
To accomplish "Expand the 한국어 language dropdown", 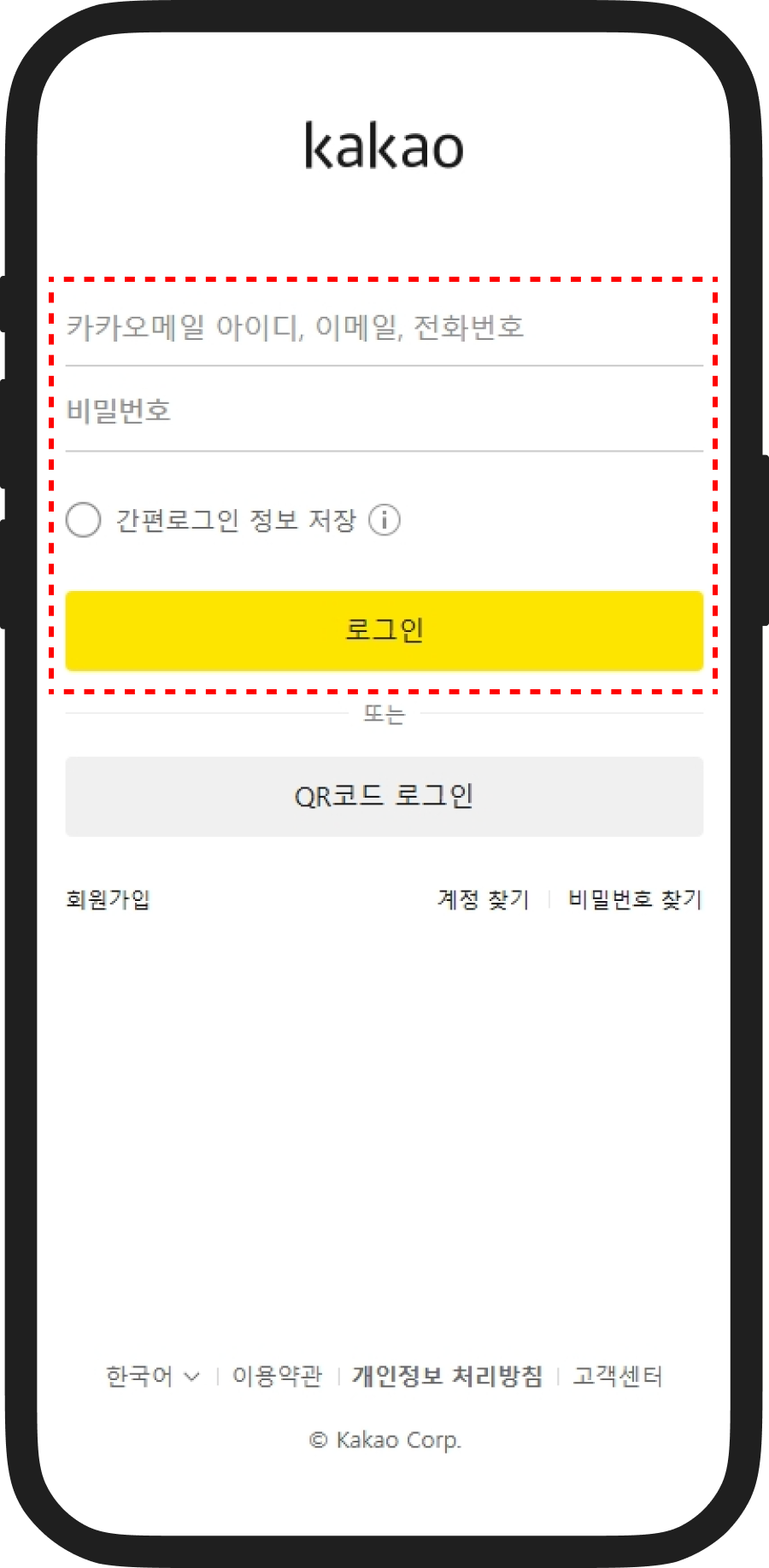I will 152,1376.
